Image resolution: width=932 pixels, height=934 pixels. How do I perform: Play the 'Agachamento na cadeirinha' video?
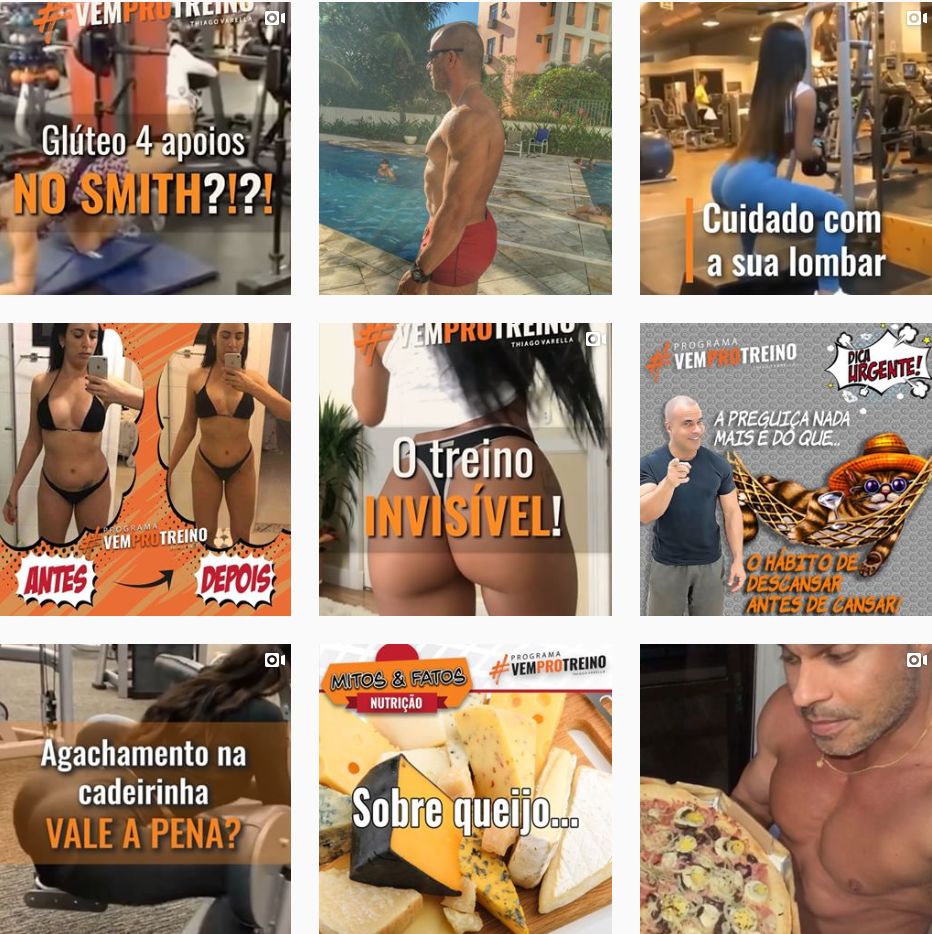(145, 788)
